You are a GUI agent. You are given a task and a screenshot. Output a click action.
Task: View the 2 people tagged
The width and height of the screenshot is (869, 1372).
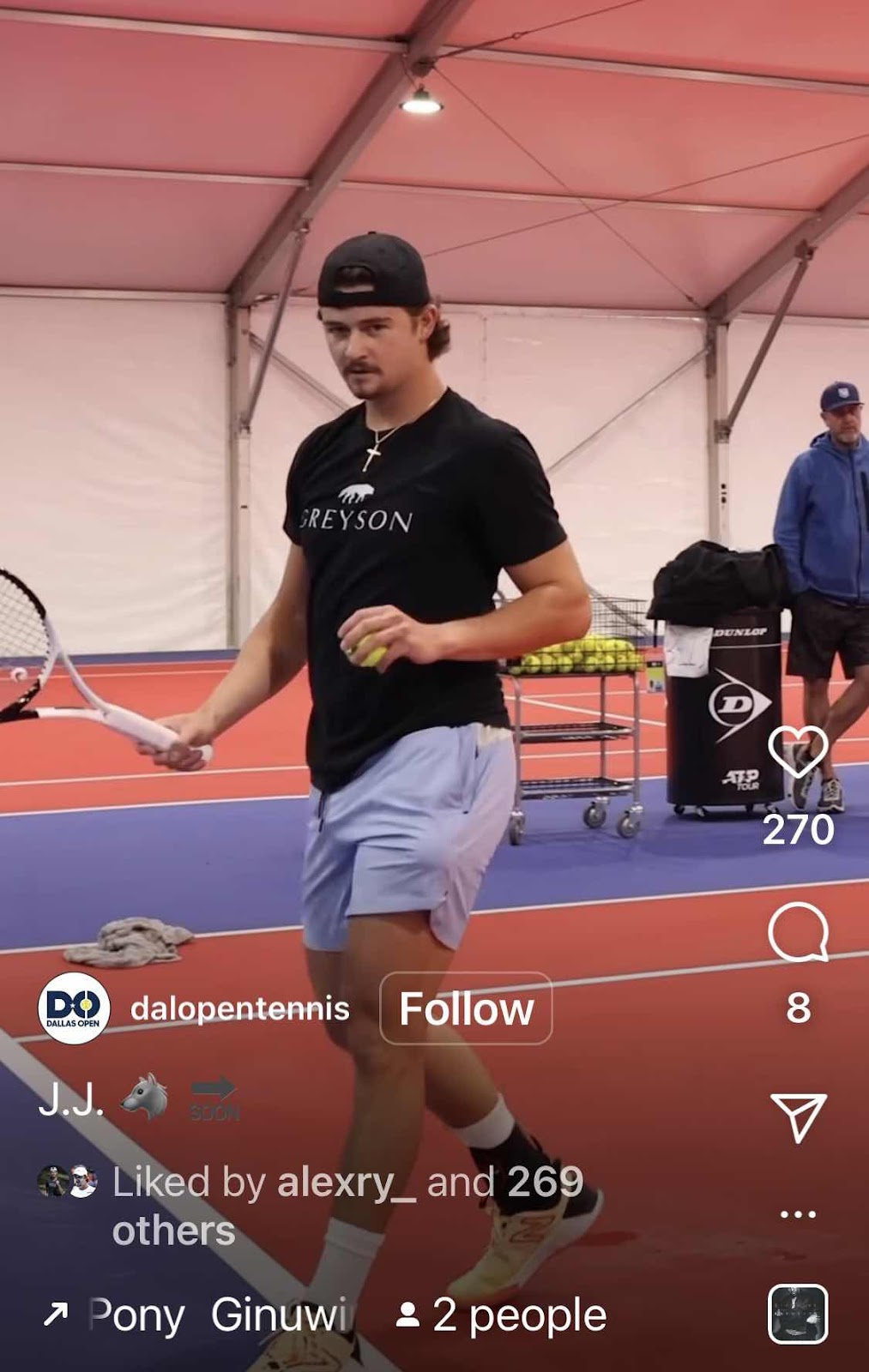(503, 1315)
